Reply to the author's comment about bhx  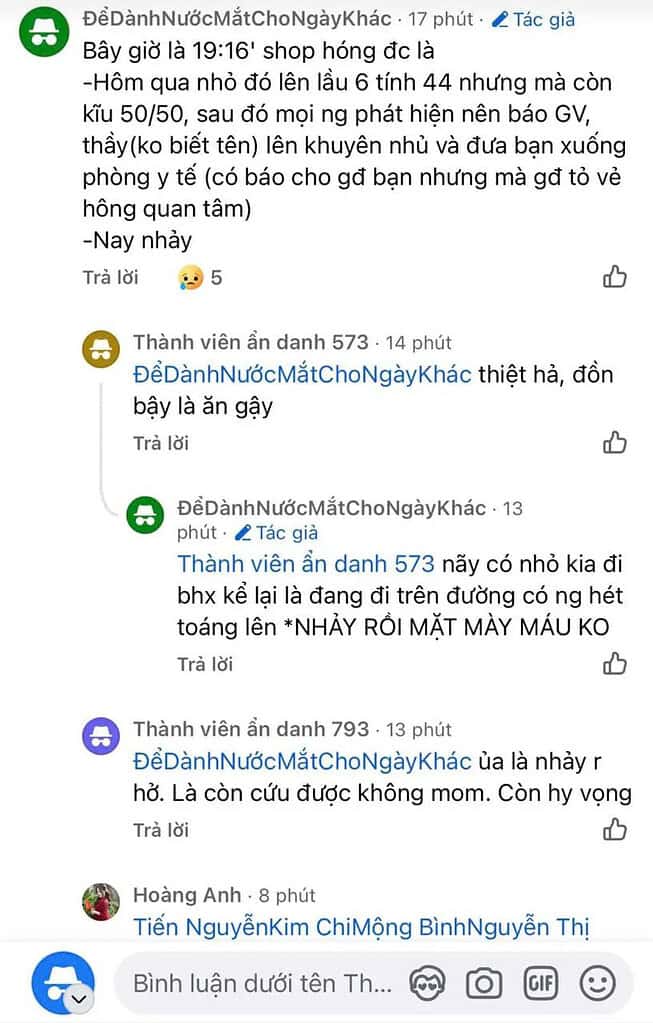tap(205, 664)
